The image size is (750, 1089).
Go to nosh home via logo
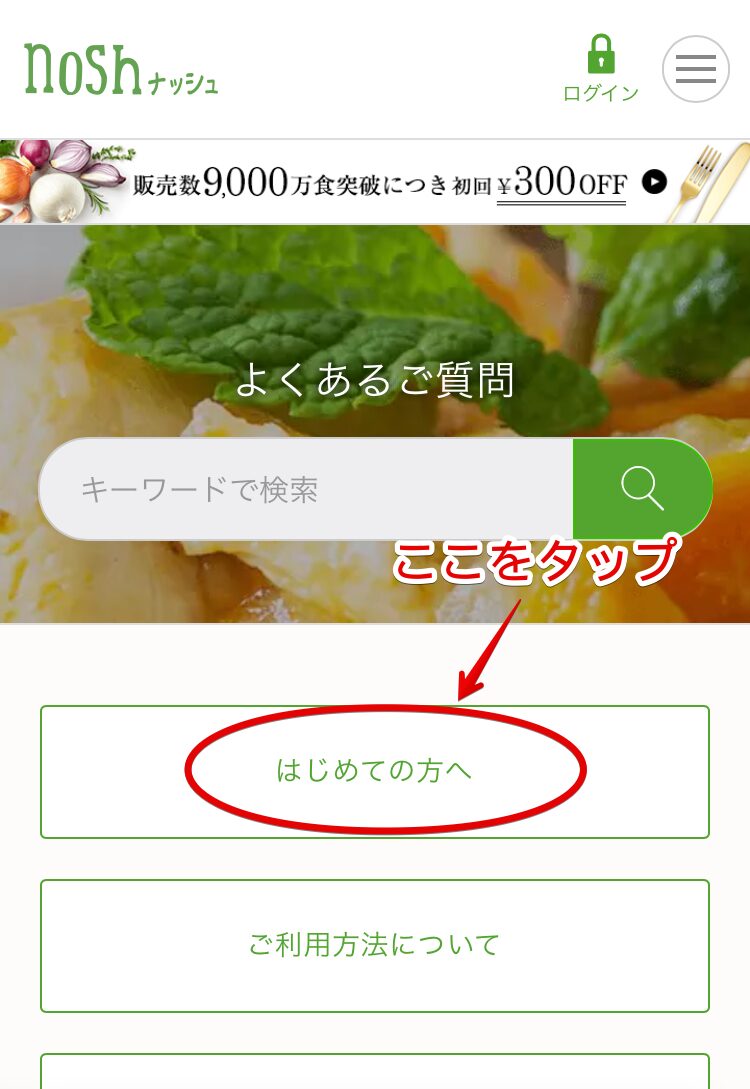tap(120, 70)
